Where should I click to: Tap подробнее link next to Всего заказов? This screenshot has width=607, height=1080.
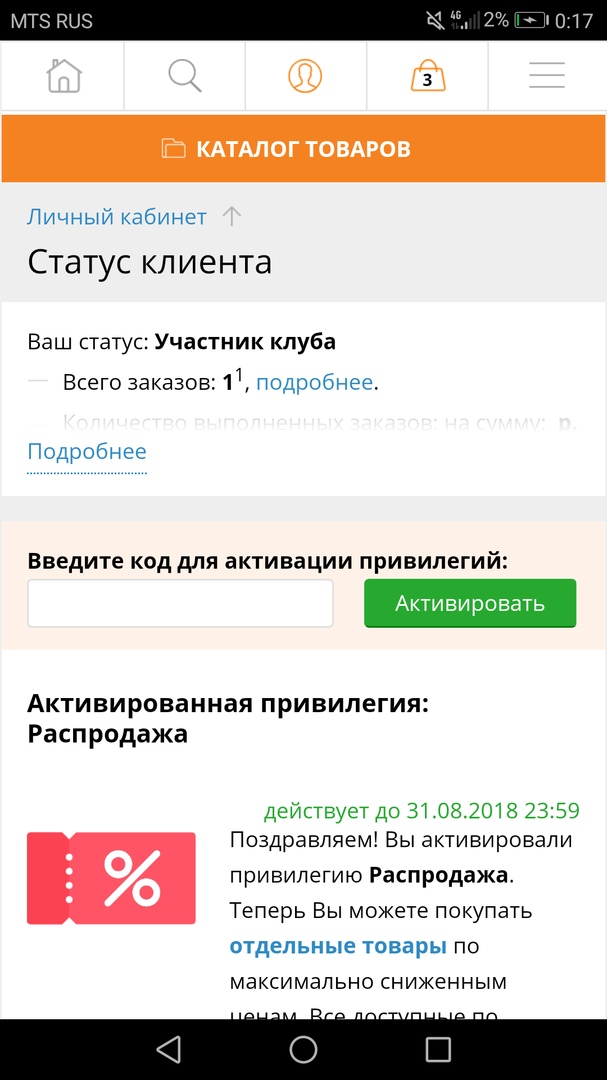coord(314,382)
